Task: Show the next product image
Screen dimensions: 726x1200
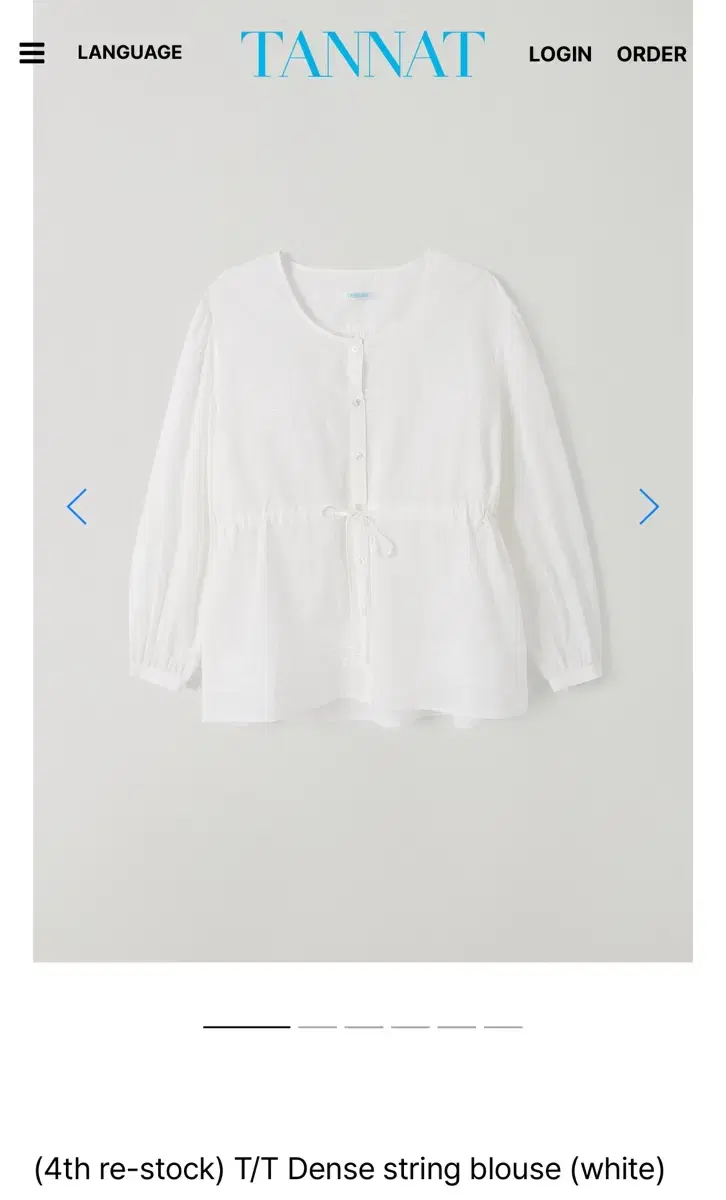Action: coord(649,507)
